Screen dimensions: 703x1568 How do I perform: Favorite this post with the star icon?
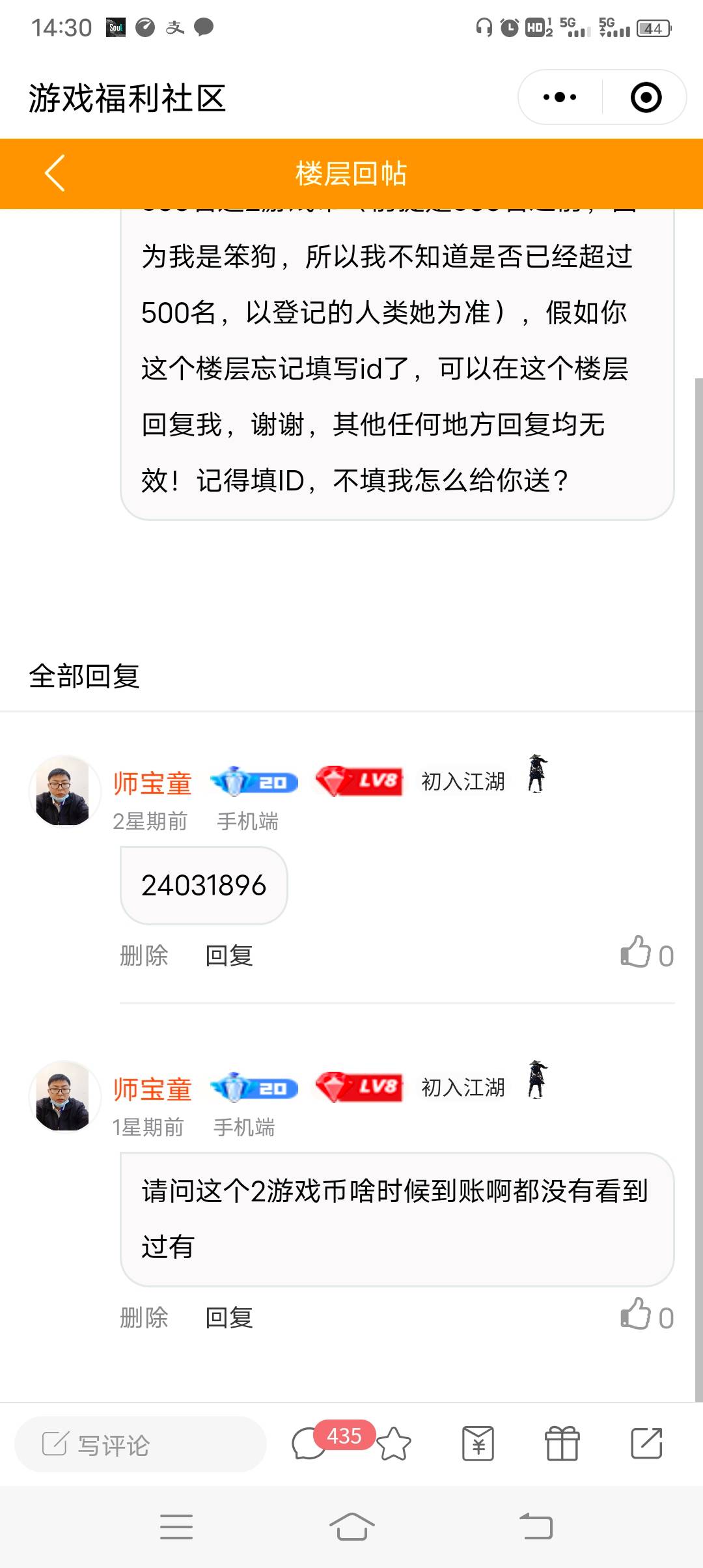[x=394, y=1444]
